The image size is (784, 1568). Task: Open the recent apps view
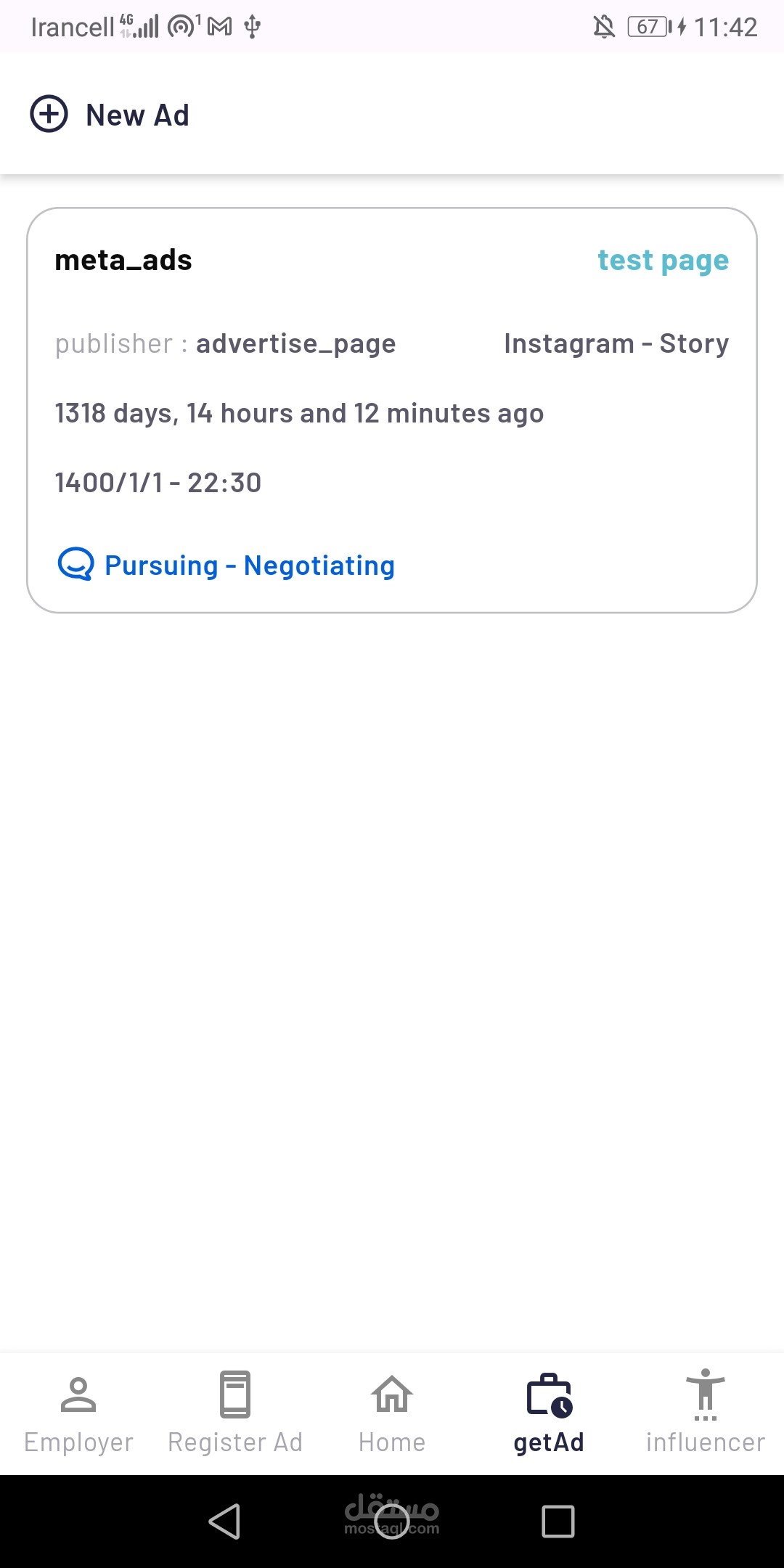pyautogui.click(x=558, y=1521)
